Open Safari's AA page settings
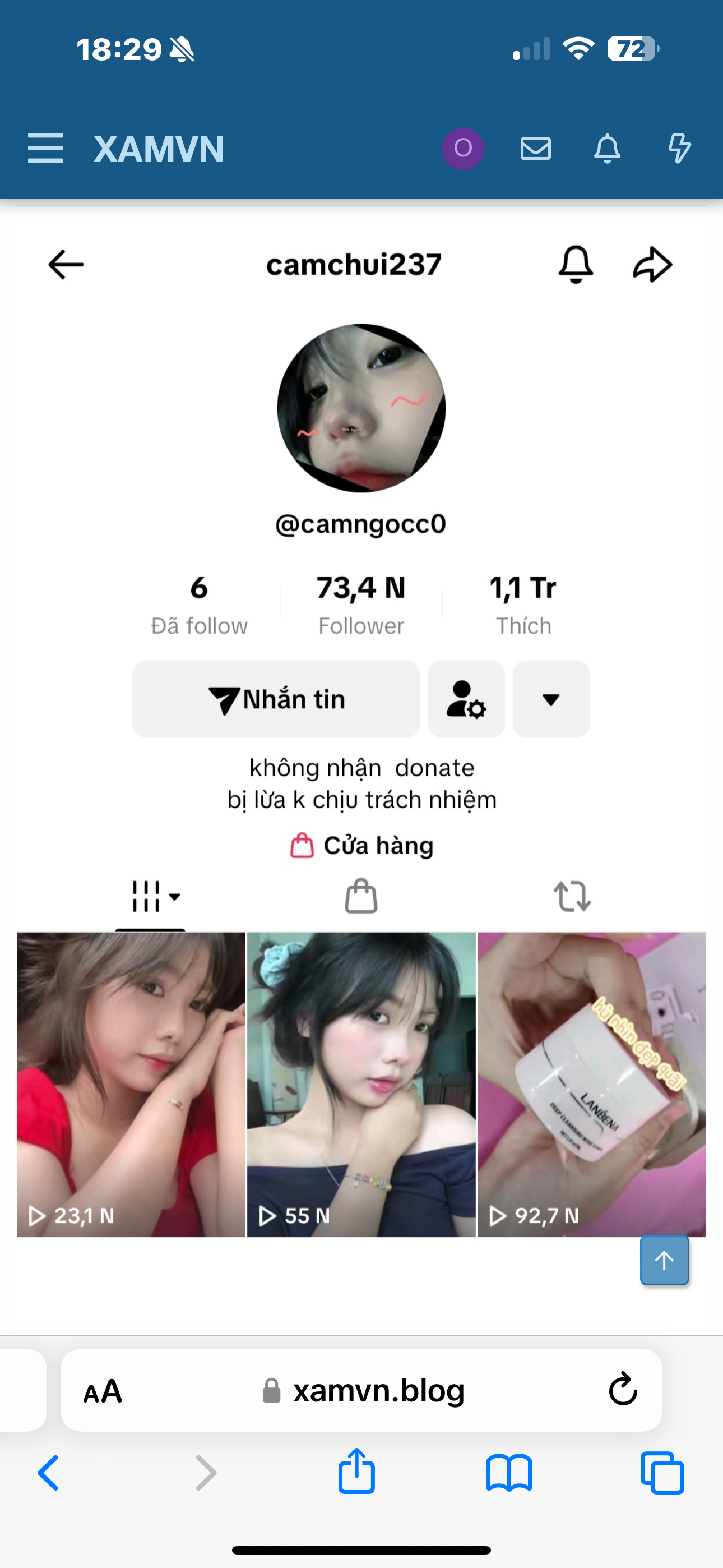 pos(103,1391)
